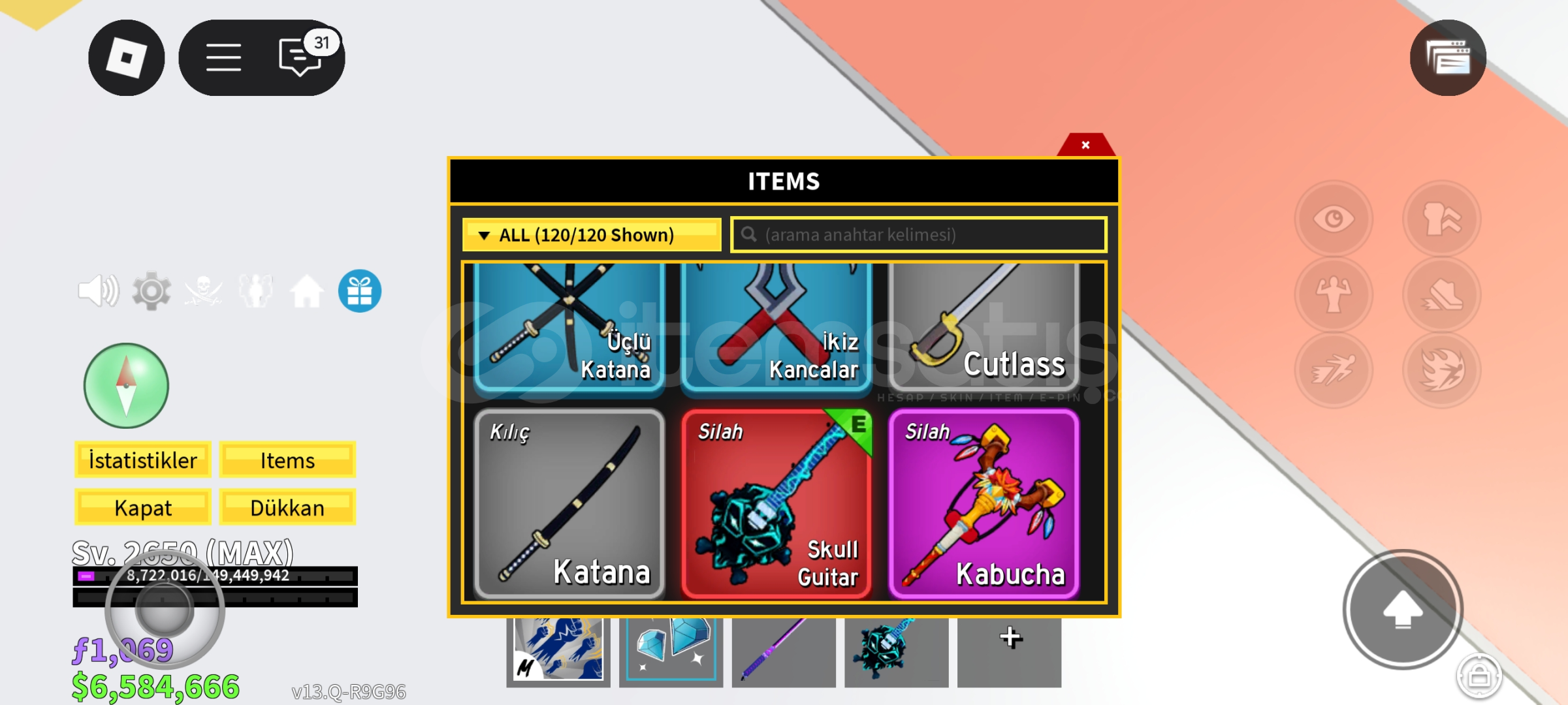Select the Üçlü Katana item
Viewport: 1568px width, 705px height.
[x=569, y=326]
